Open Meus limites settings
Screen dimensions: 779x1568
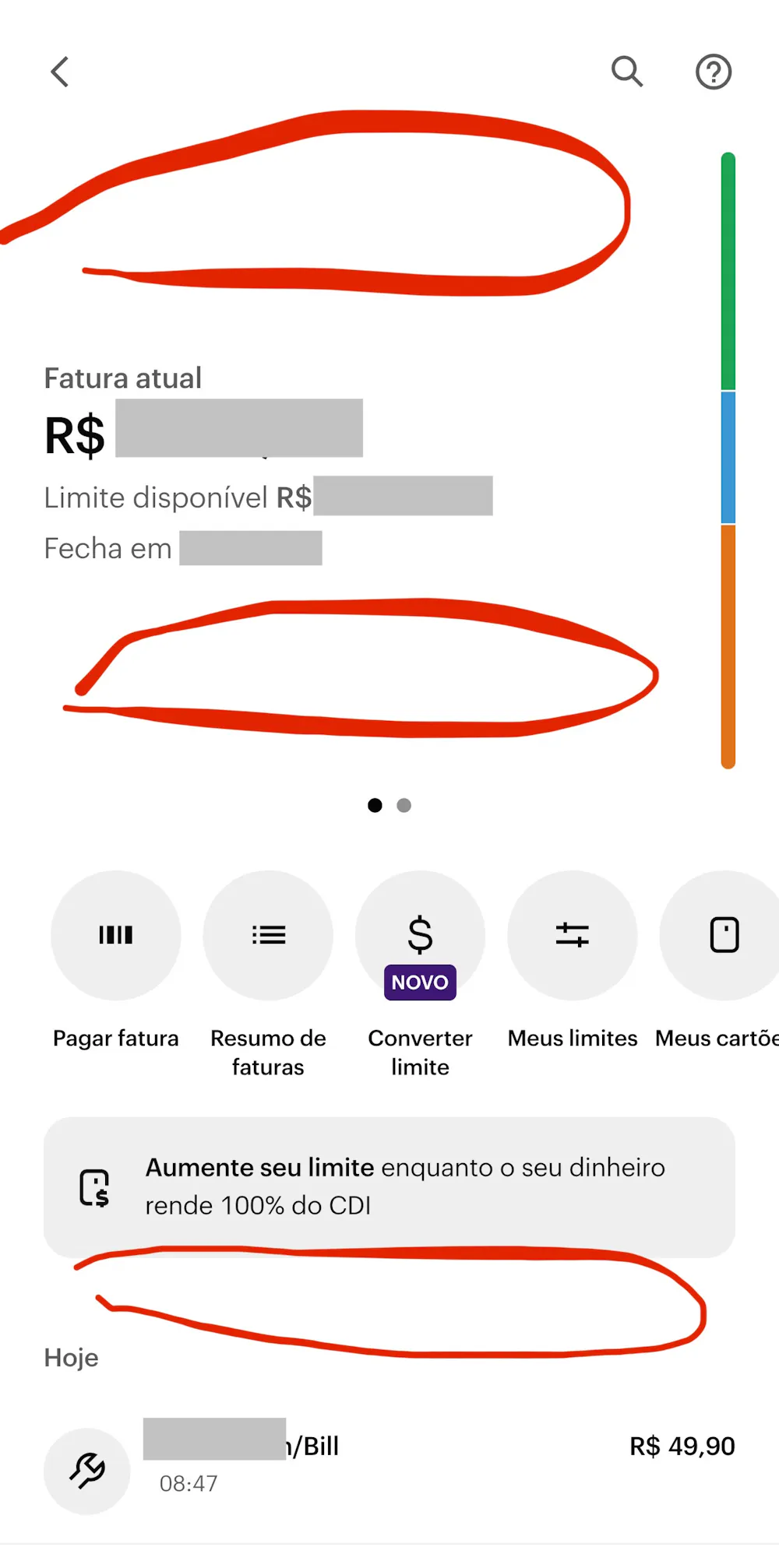573,935
